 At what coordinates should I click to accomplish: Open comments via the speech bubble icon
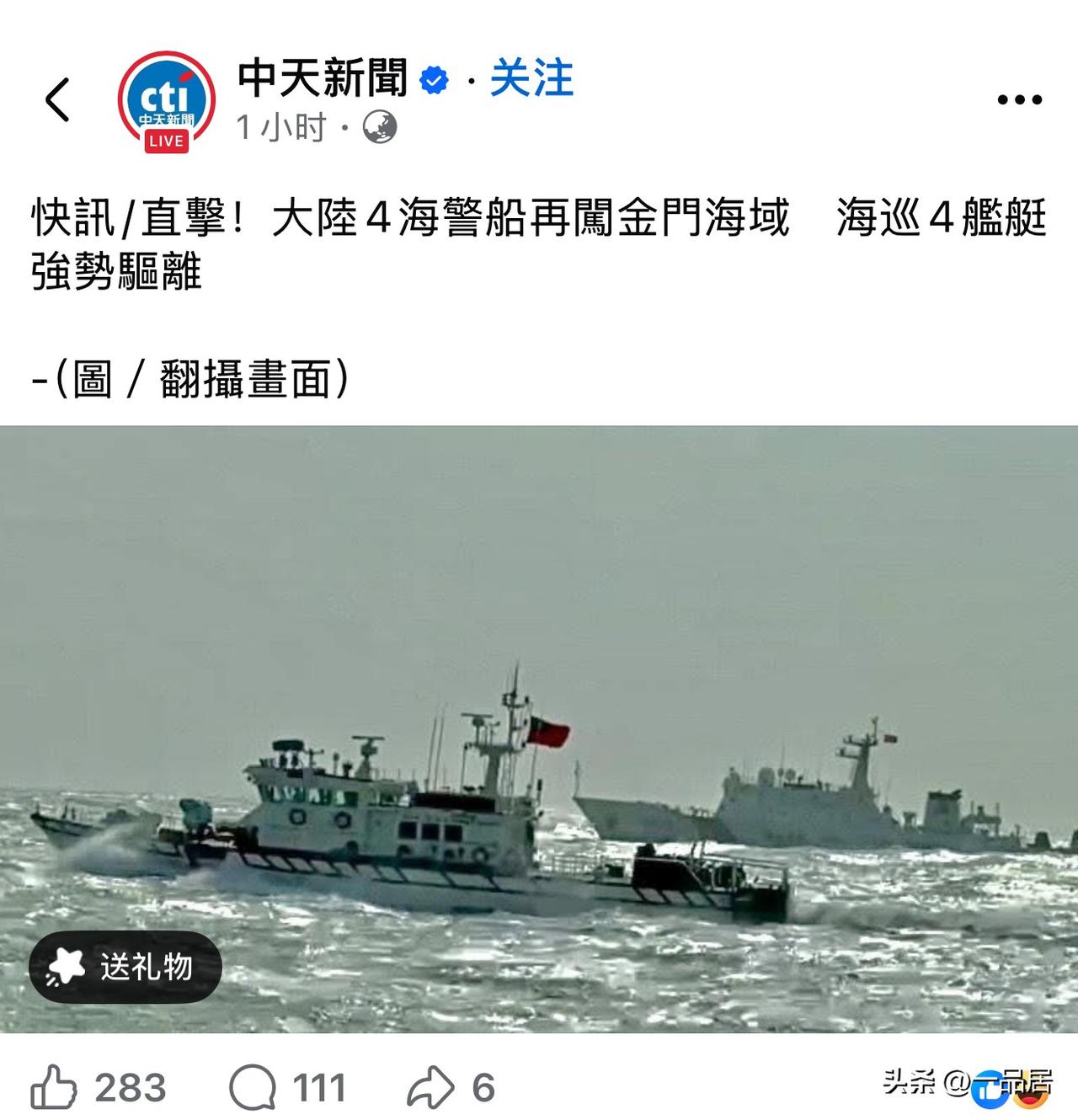click(254, 1087)
